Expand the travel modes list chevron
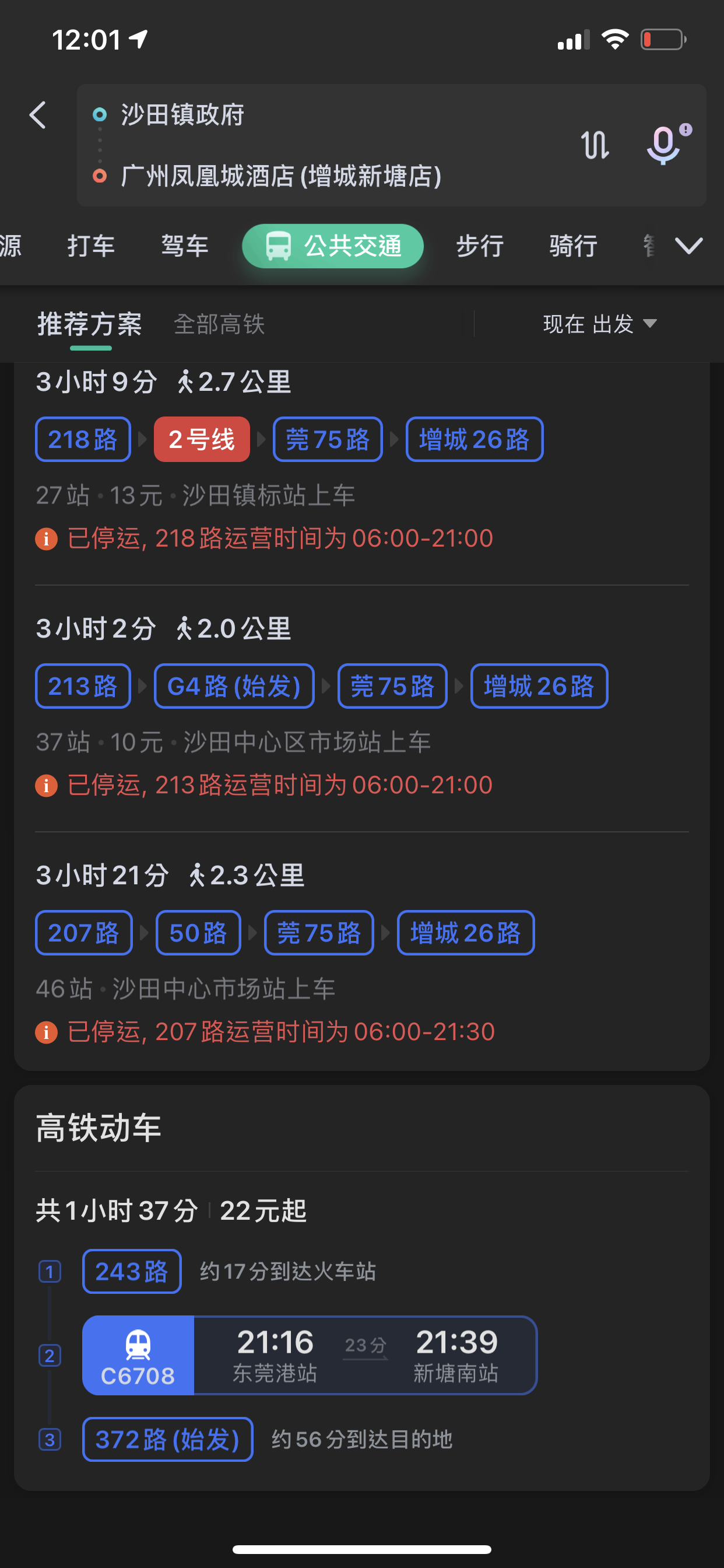 point(688,246)
